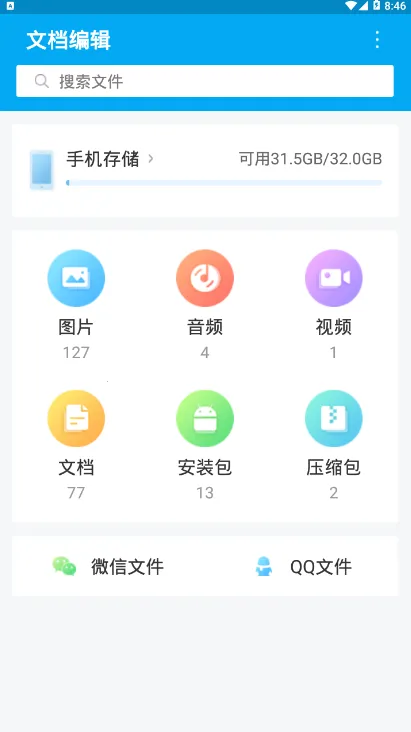
Task: Open the three-dot overflow menu
Action: pos(377,40)
